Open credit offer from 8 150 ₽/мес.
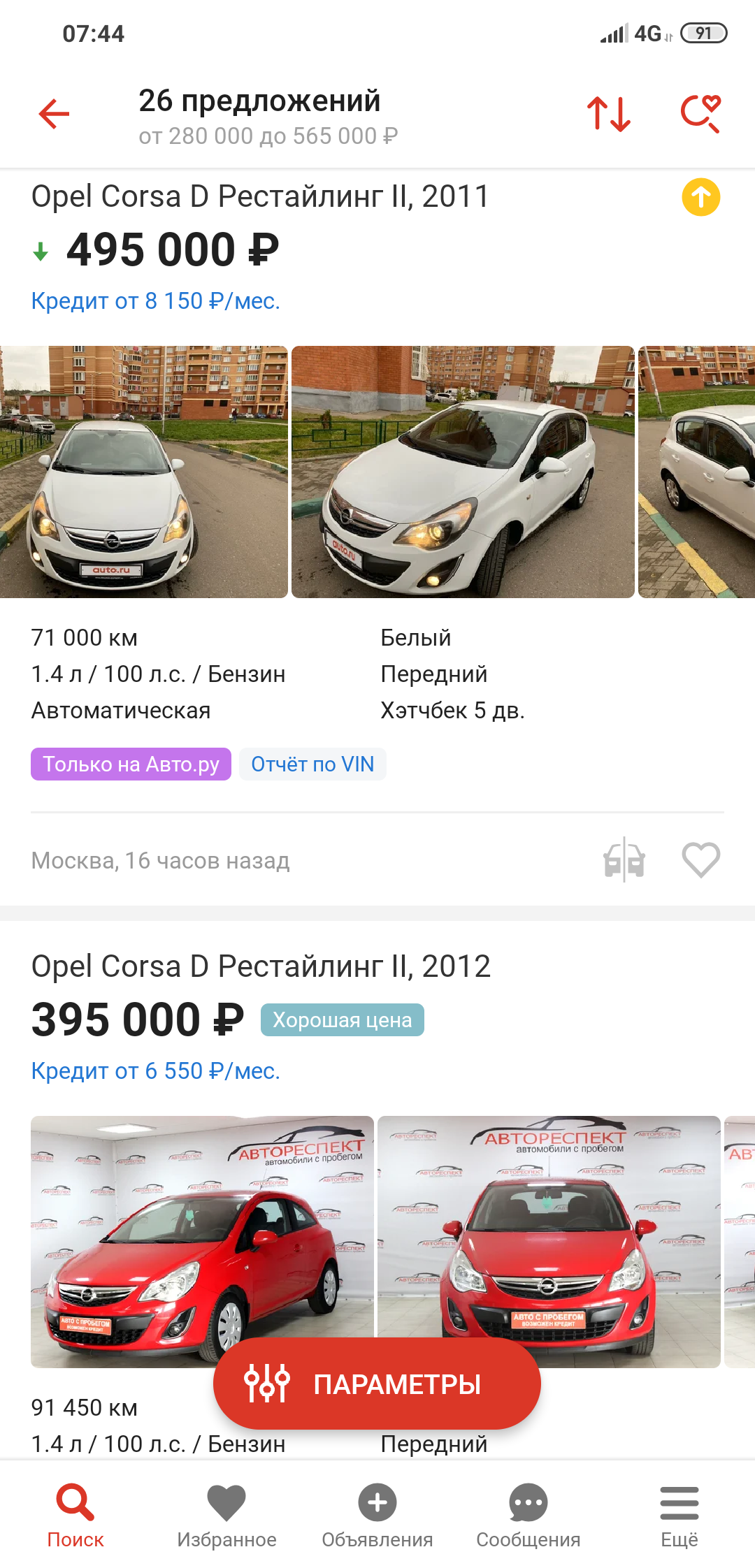 [x=155, y=301]
